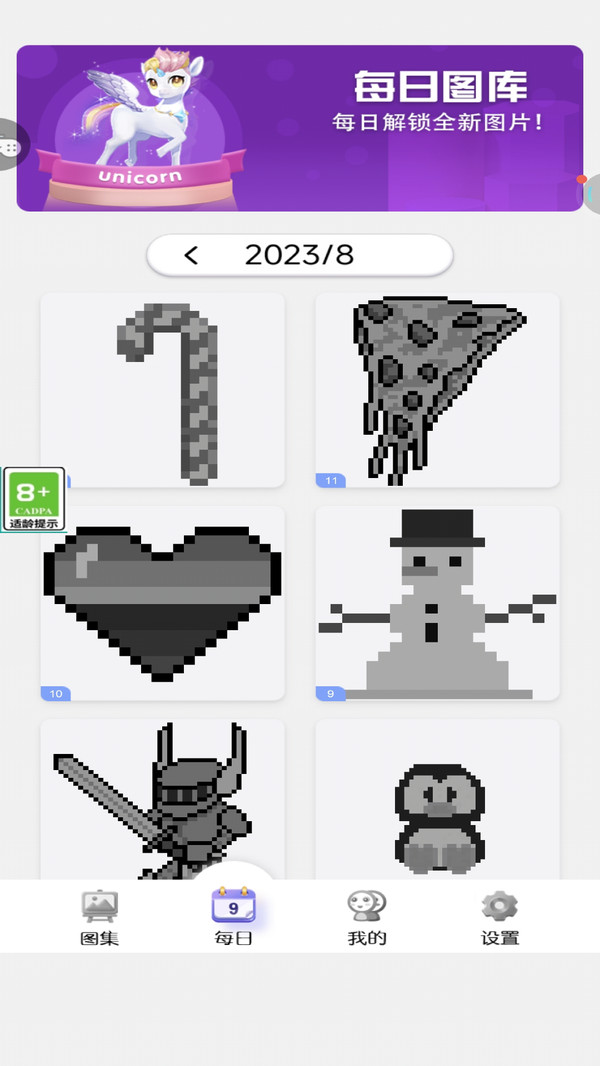Go to the previous month arrow
Screen dimensions: 600x1066
[191, 256]
